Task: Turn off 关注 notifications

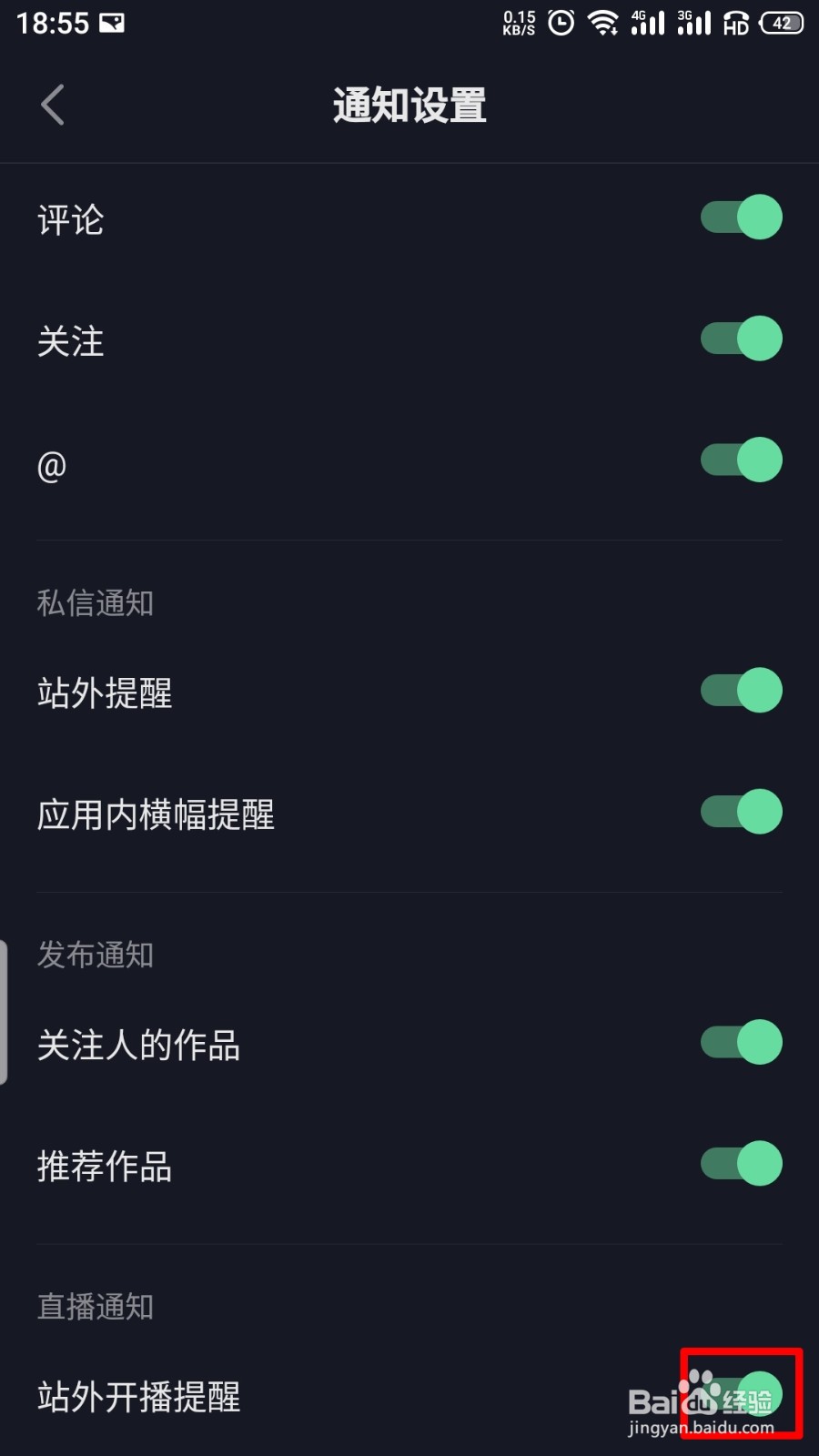Action: (x=742, y=339)
